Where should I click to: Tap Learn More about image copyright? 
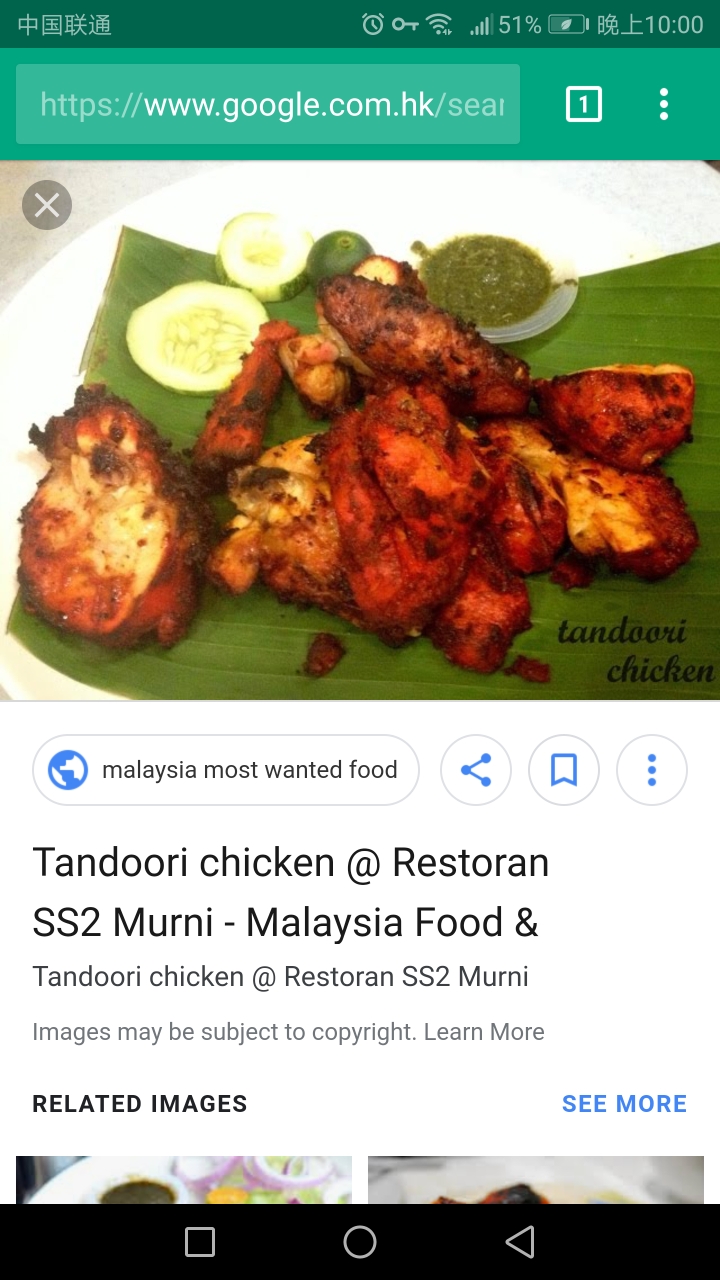(x=484, y=1032)
